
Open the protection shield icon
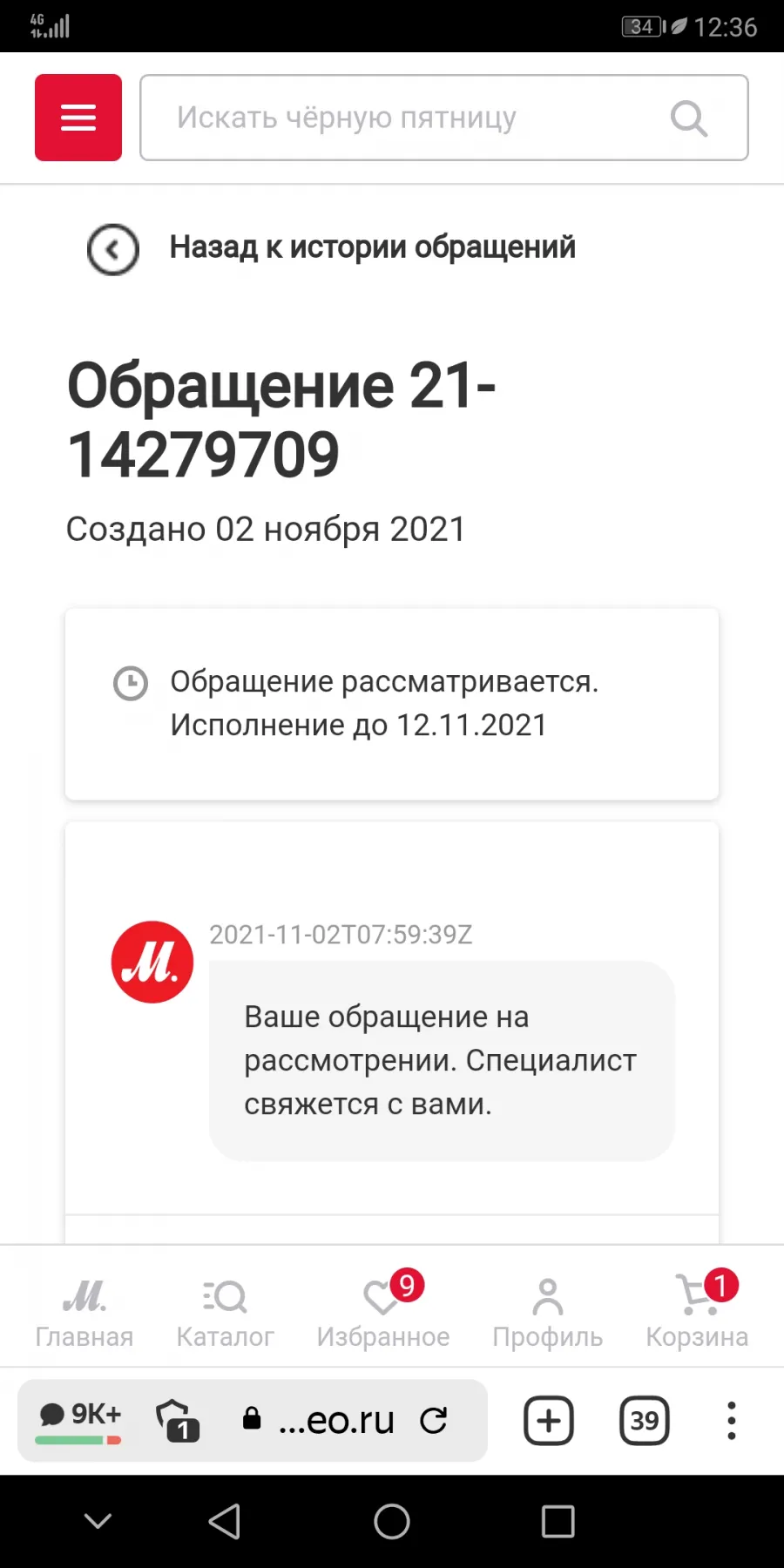(178, 1421)
